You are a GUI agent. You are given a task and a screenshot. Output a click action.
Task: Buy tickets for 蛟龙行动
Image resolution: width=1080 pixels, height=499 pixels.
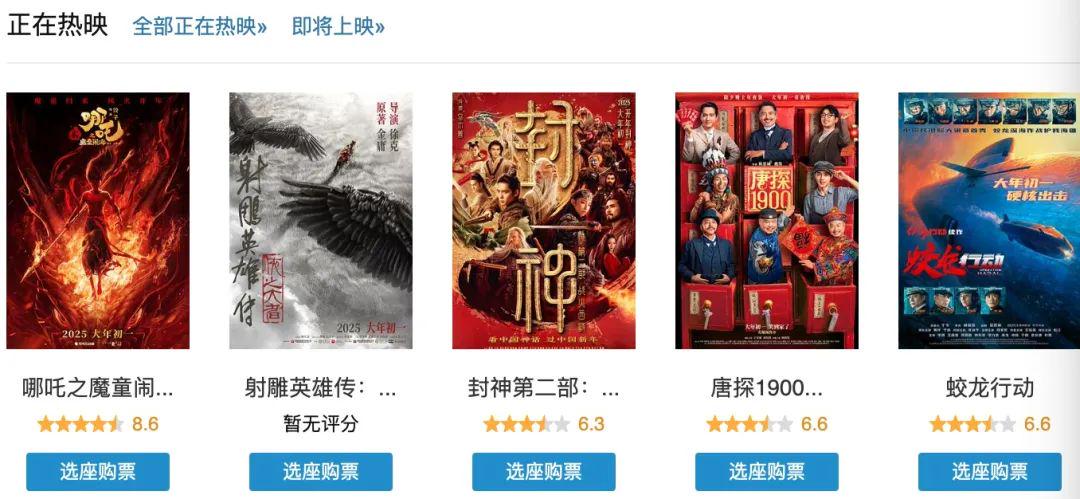pyautogui.click(x=990, y=472)
